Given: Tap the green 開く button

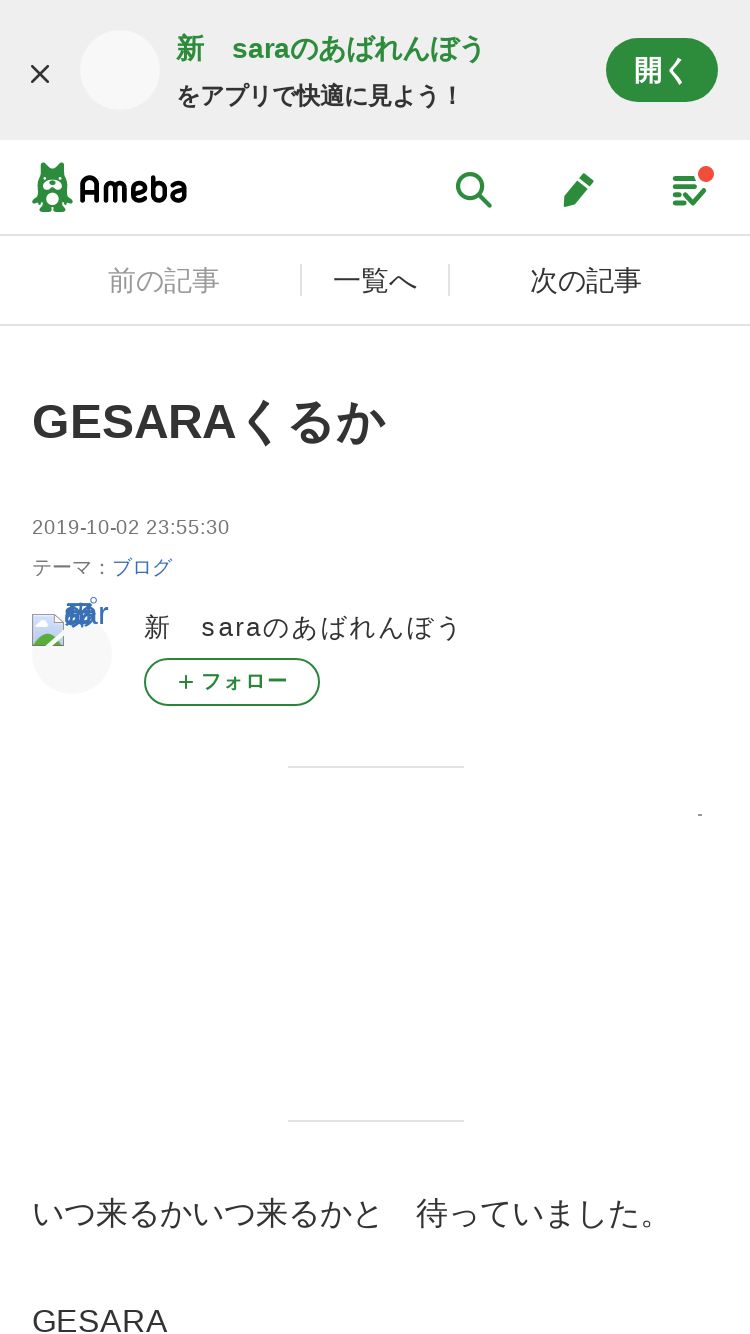Looking at the screenshot, I should [x=662, y=70].
